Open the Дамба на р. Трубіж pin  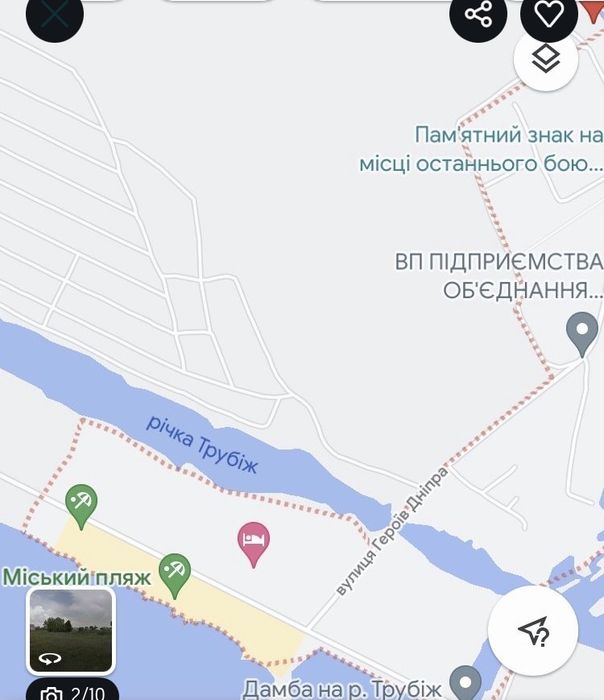465,682
